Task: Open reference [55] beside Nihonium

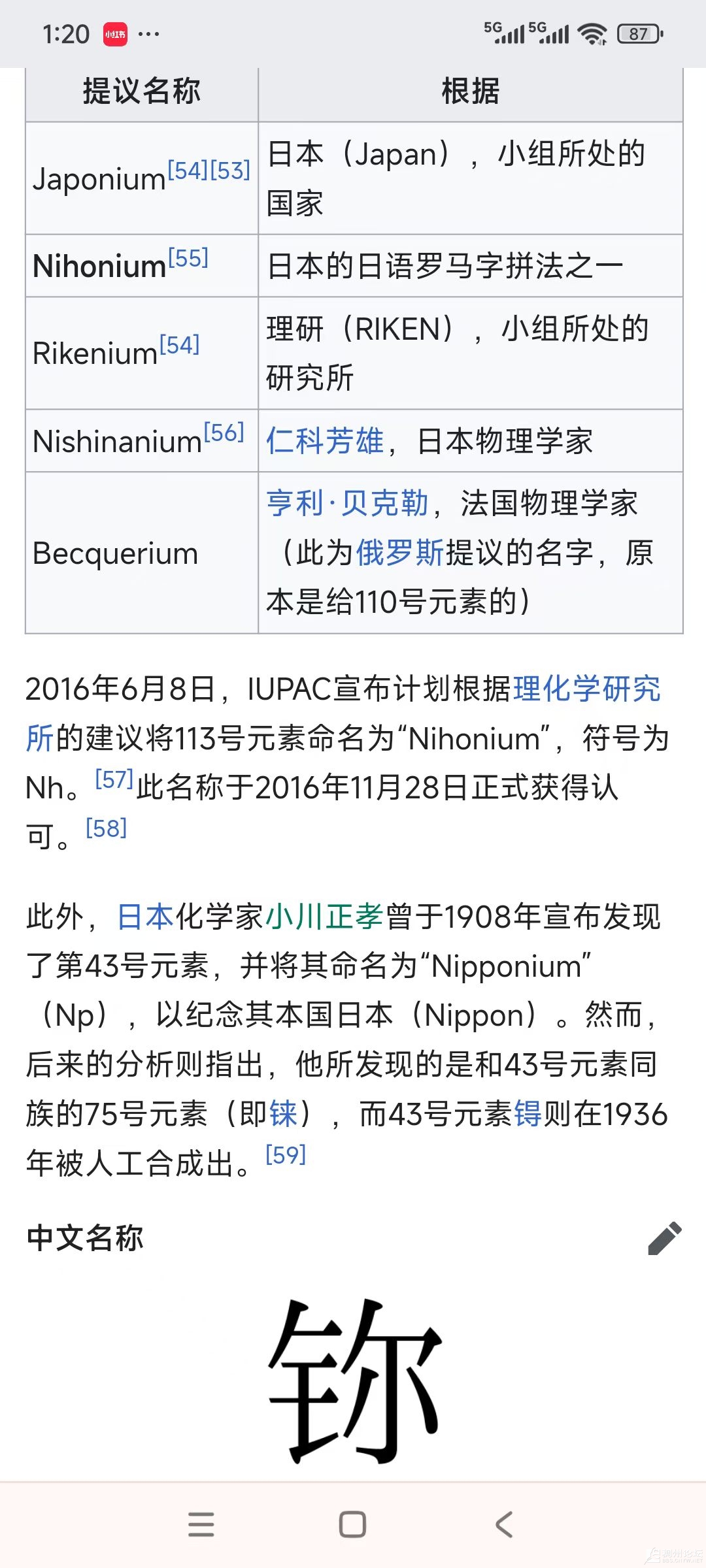Action: click(x=188, y=259)
